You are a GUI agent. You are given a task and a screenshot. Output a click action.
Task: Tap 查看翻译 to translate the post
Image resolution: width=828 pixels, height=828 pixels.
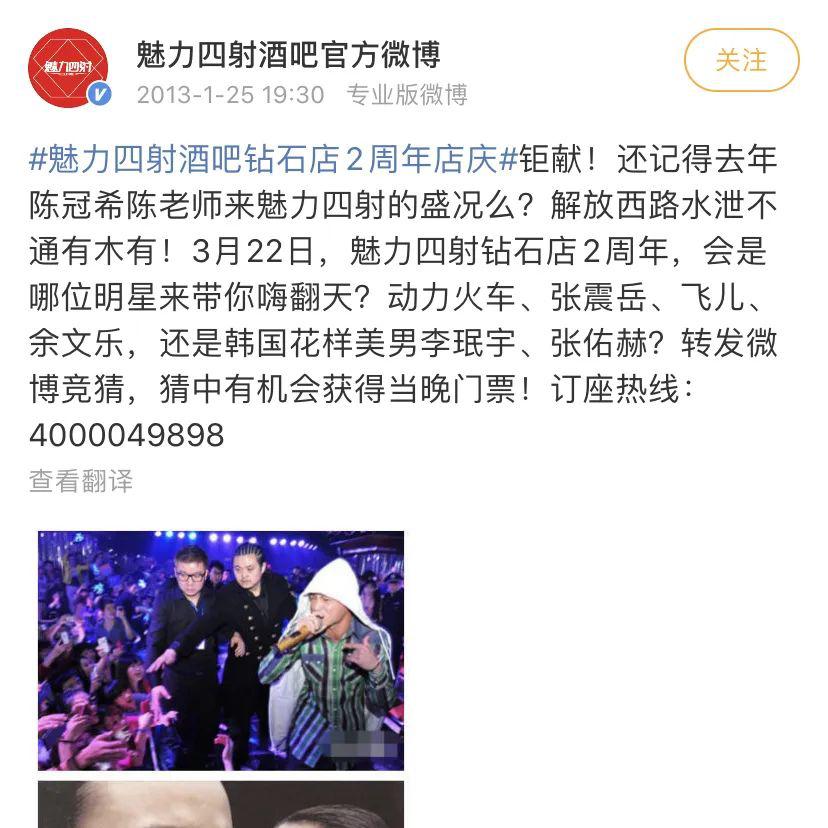pyautogui.click(x=81, y=481)
